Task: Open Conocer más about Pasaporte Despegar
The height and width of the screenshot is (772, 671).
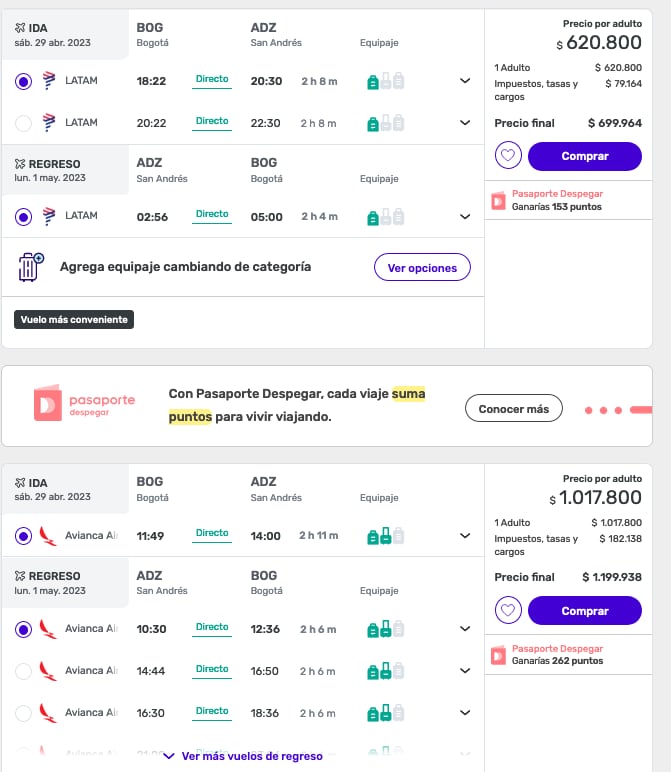Action: [514, 409]
